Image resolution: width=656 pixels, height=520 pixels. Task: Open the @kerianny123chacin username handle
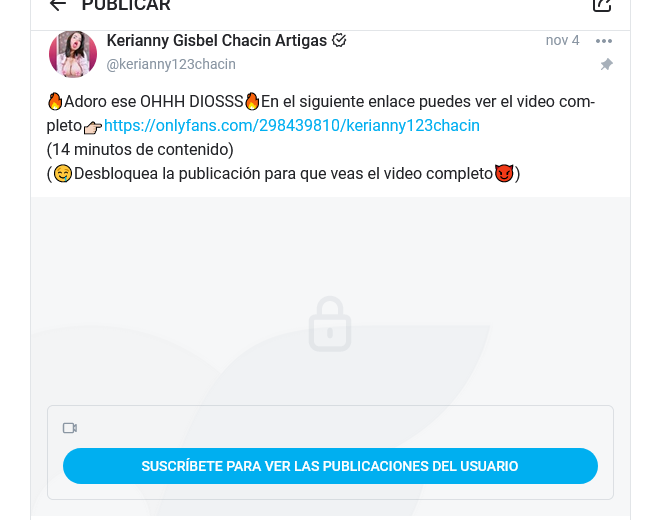(x=171, y=64)
